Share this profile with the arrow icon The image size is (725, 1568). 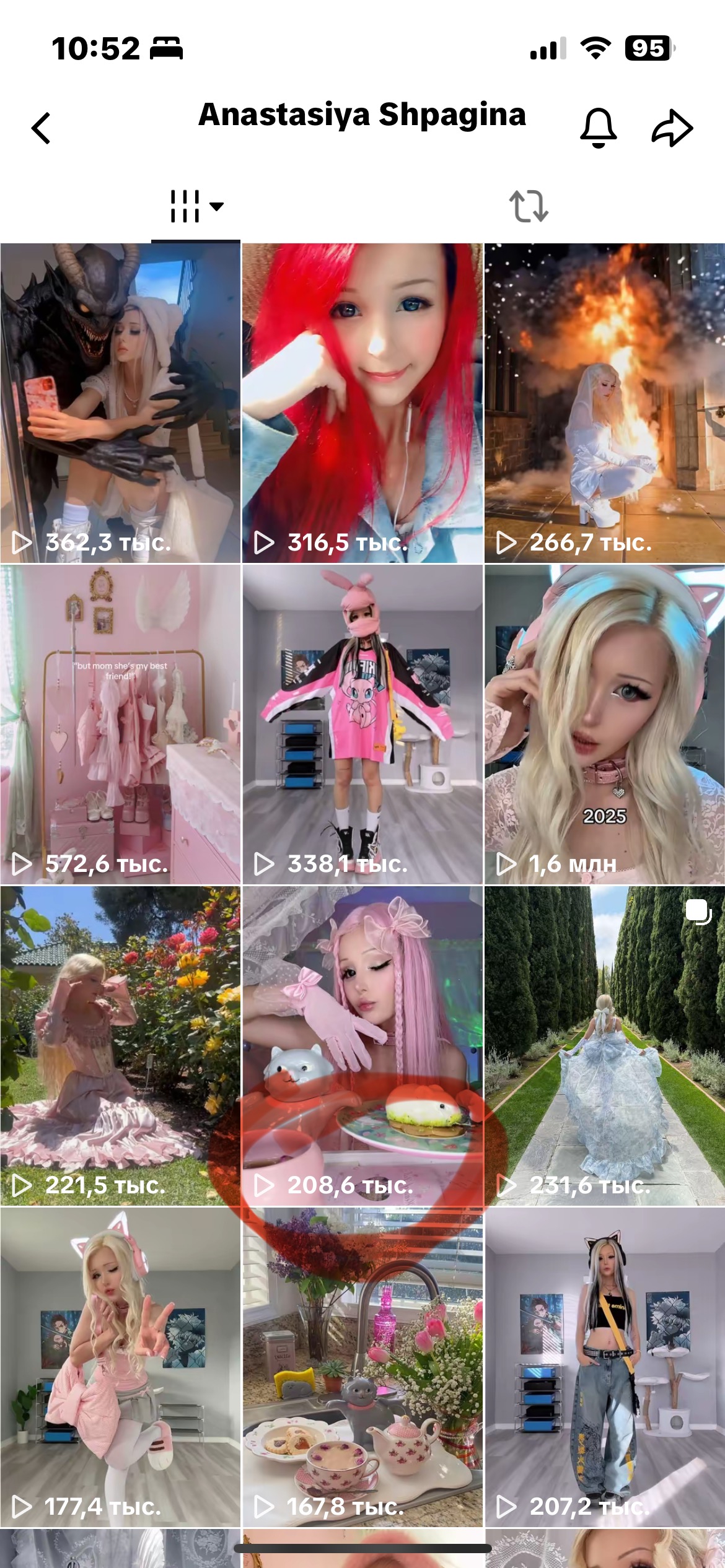point(672,128)
